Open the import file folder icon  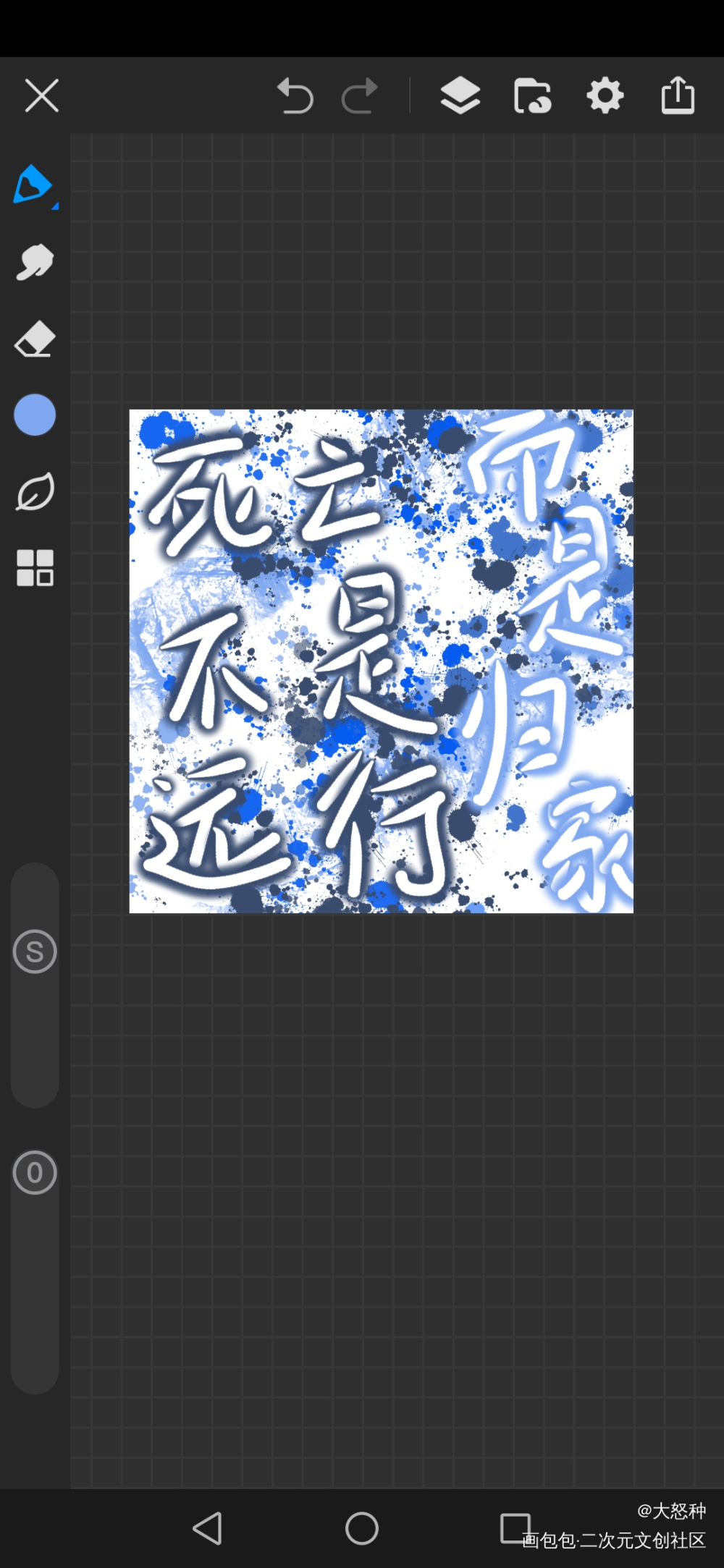(532, 96)
